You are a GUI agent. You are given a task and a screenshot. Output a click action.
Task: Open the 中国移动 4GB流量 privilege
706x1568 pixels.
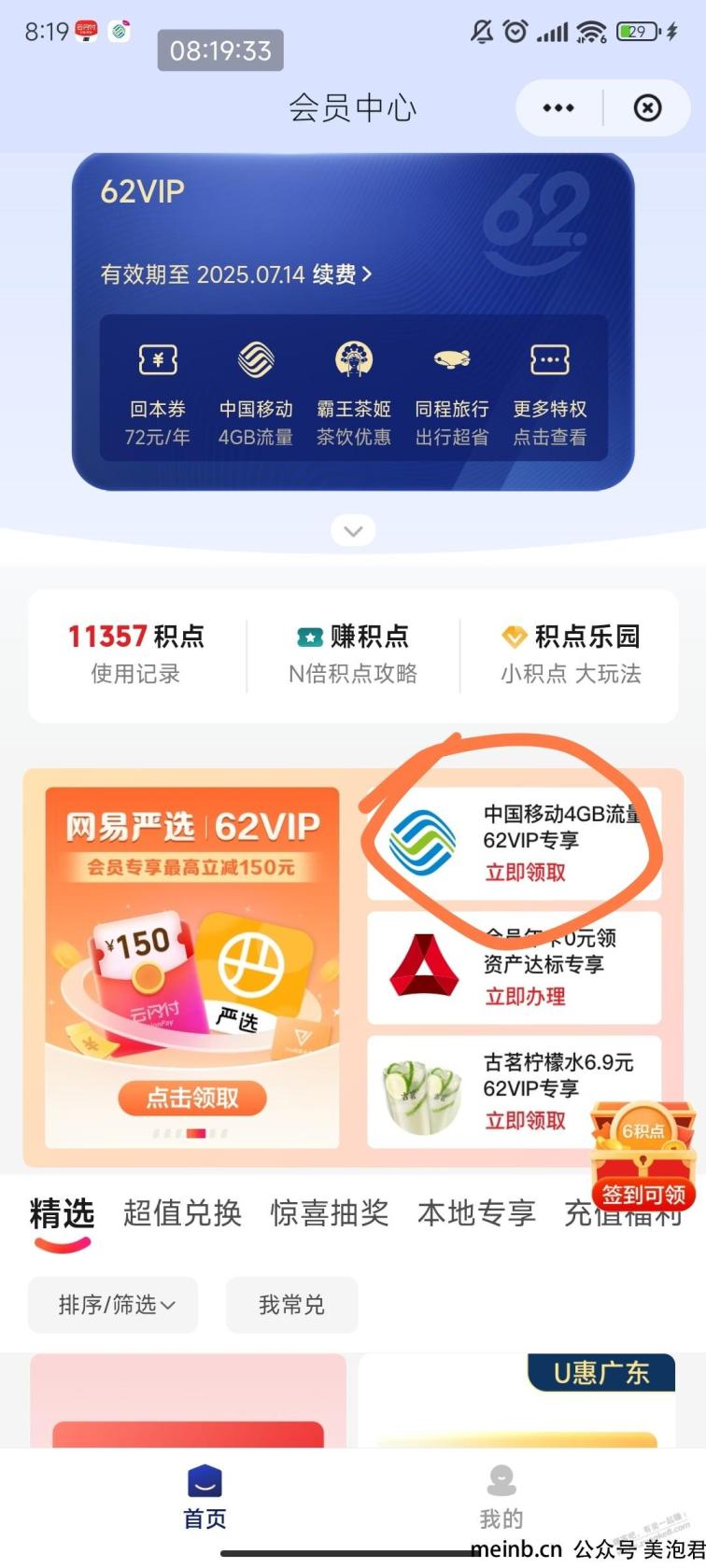click(x=256, y=392)
